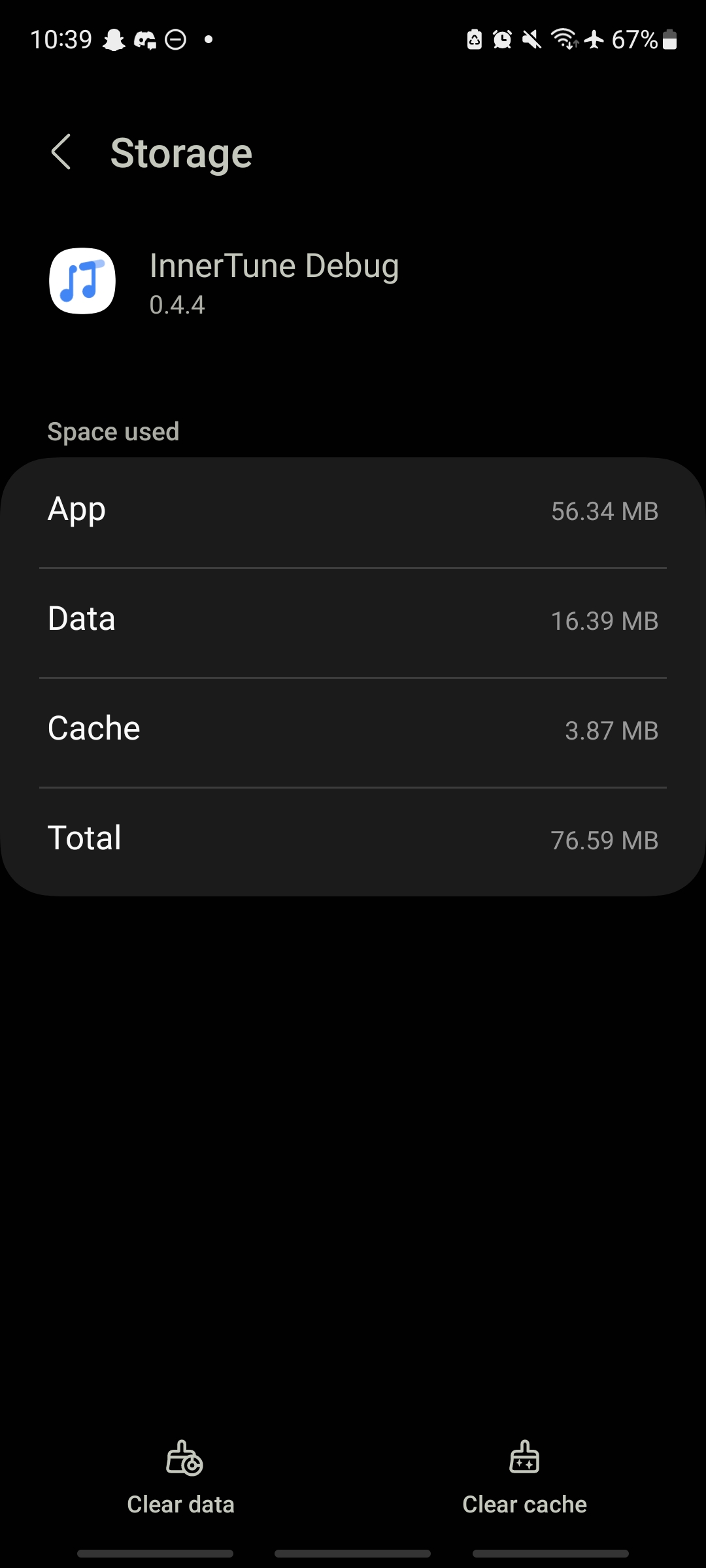Tap the Snapchat notification icon
Screen dimensions: 706x1568
point(114,39)
